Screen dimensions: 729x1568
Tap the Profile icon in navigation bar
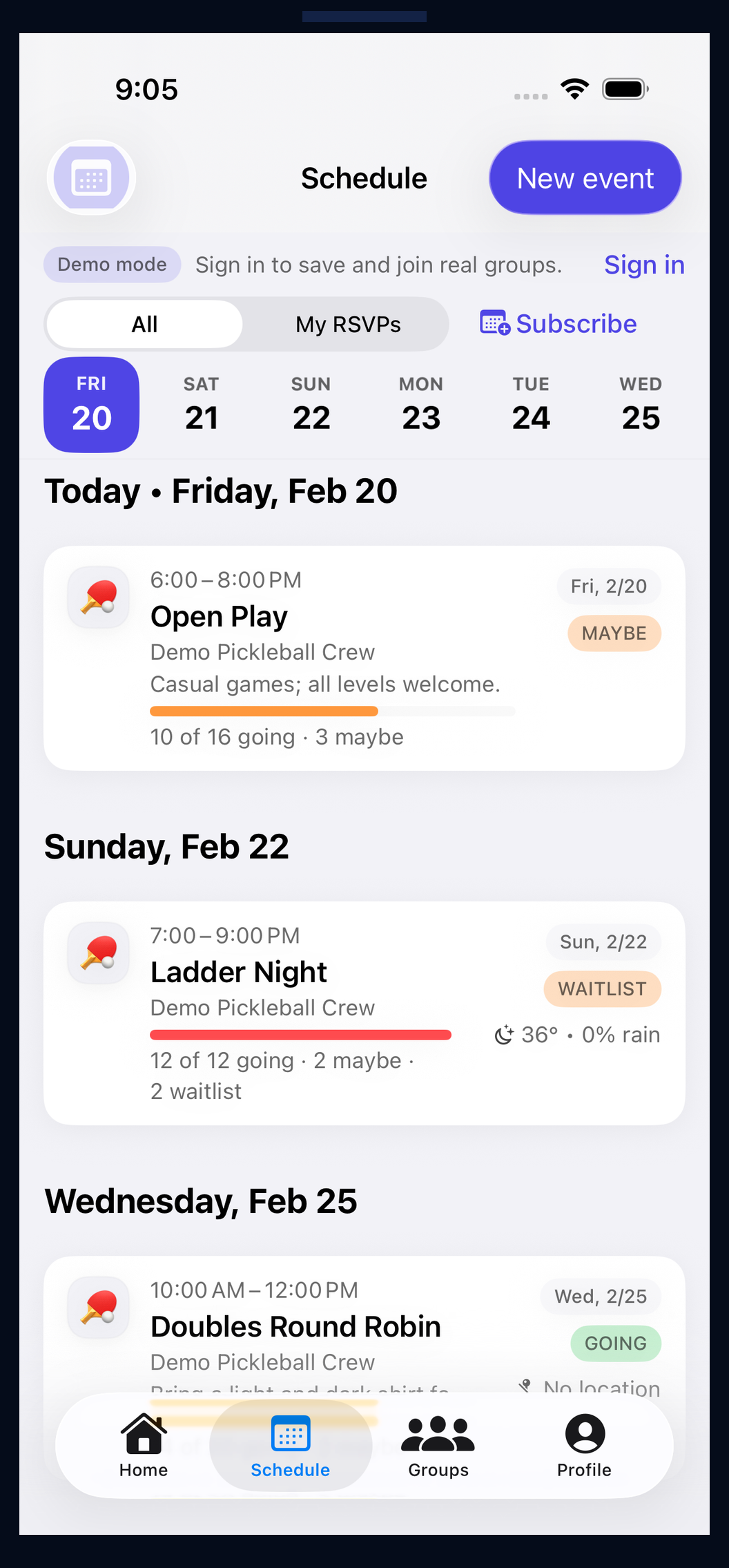(583, 1431)
